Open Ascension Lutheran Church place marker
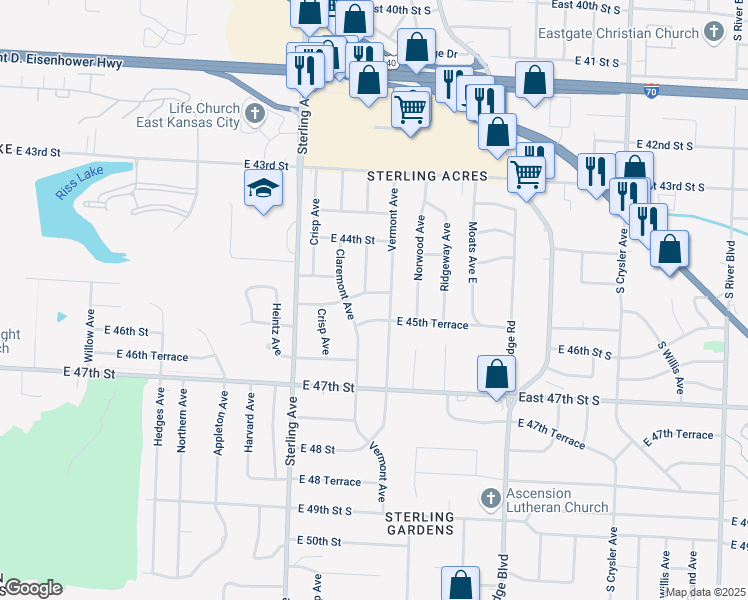Viewport: 748px width, 600px height. pyautogui.click(x=490, y=497)
